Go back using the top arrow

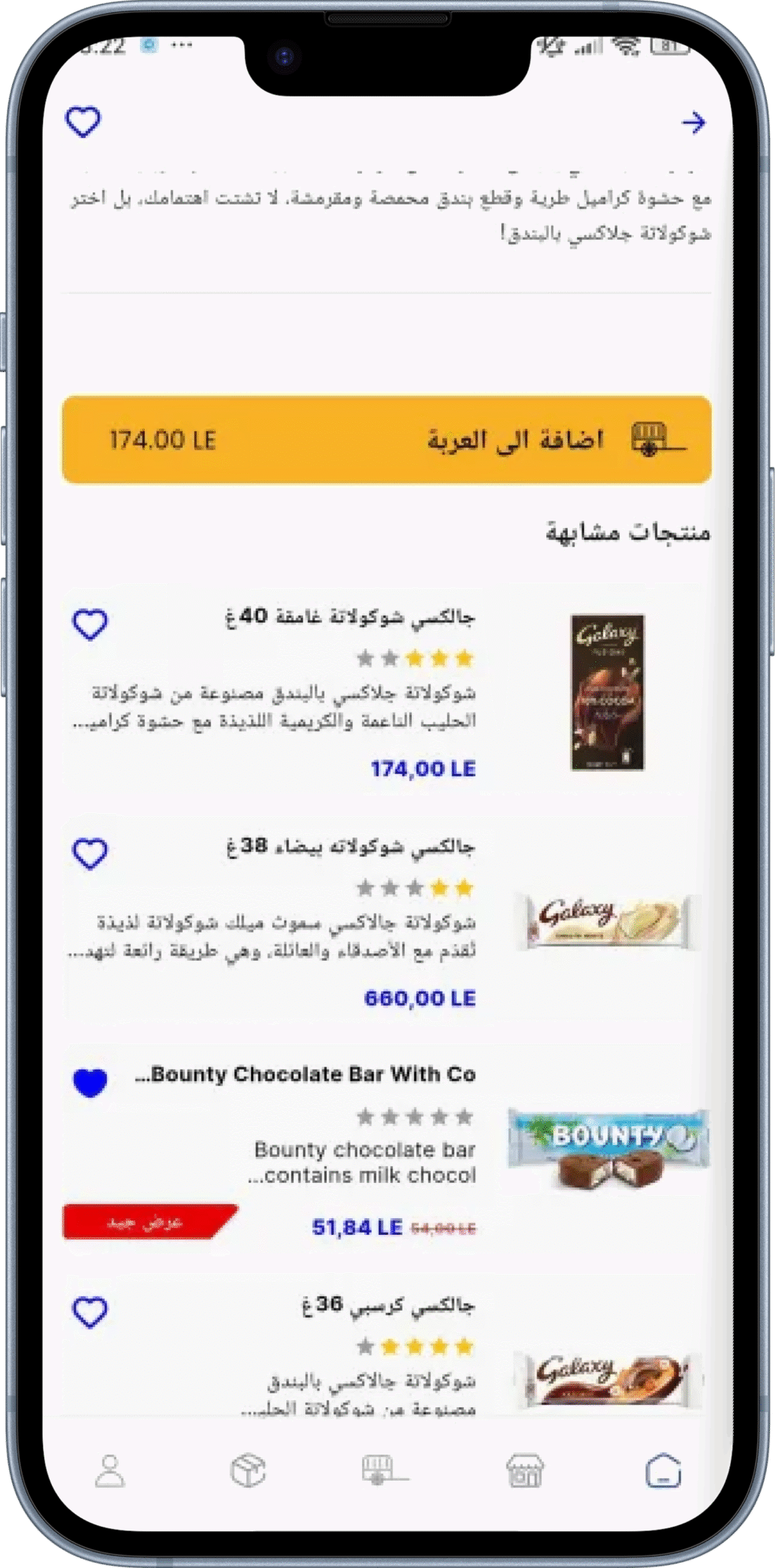coord(693,122)
